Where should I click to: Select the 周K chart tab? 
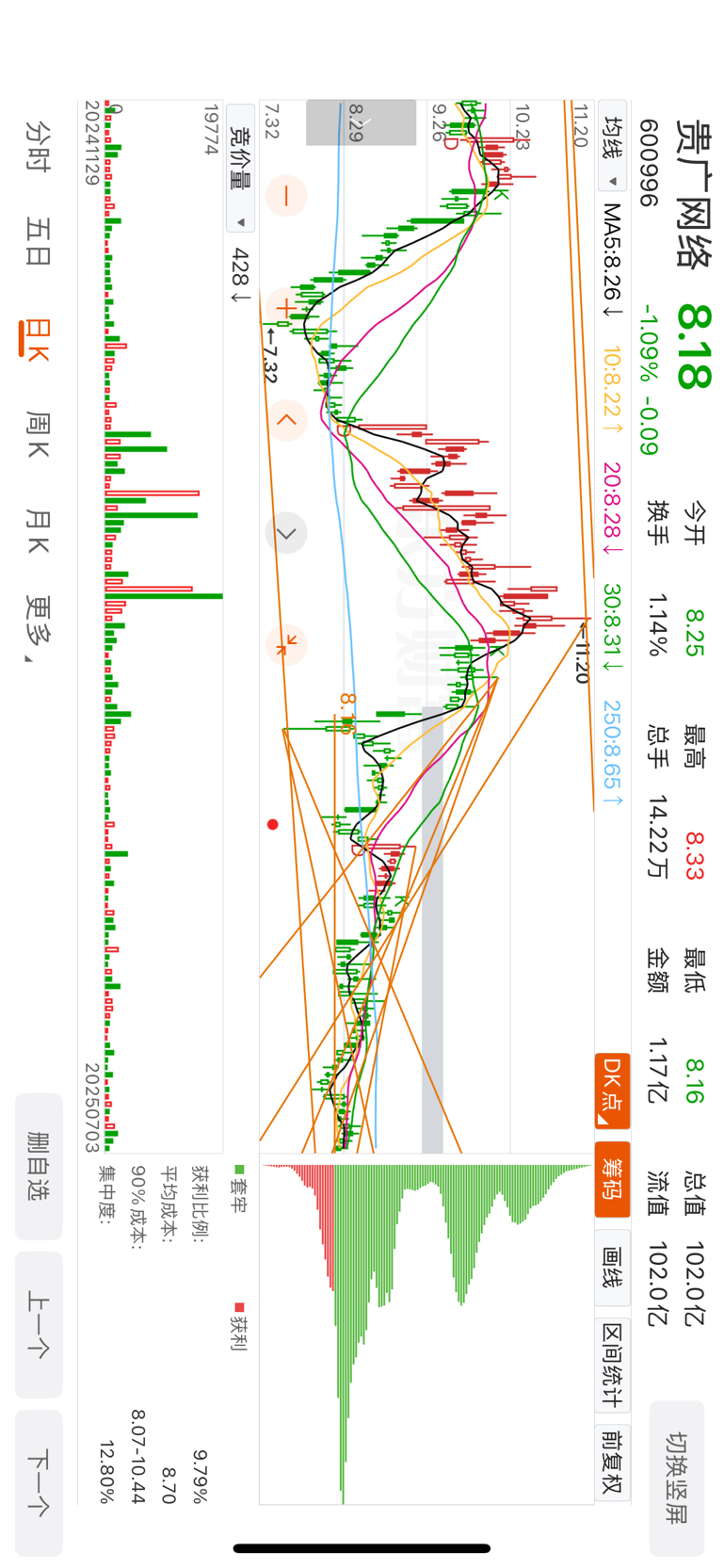coord(38,434)
